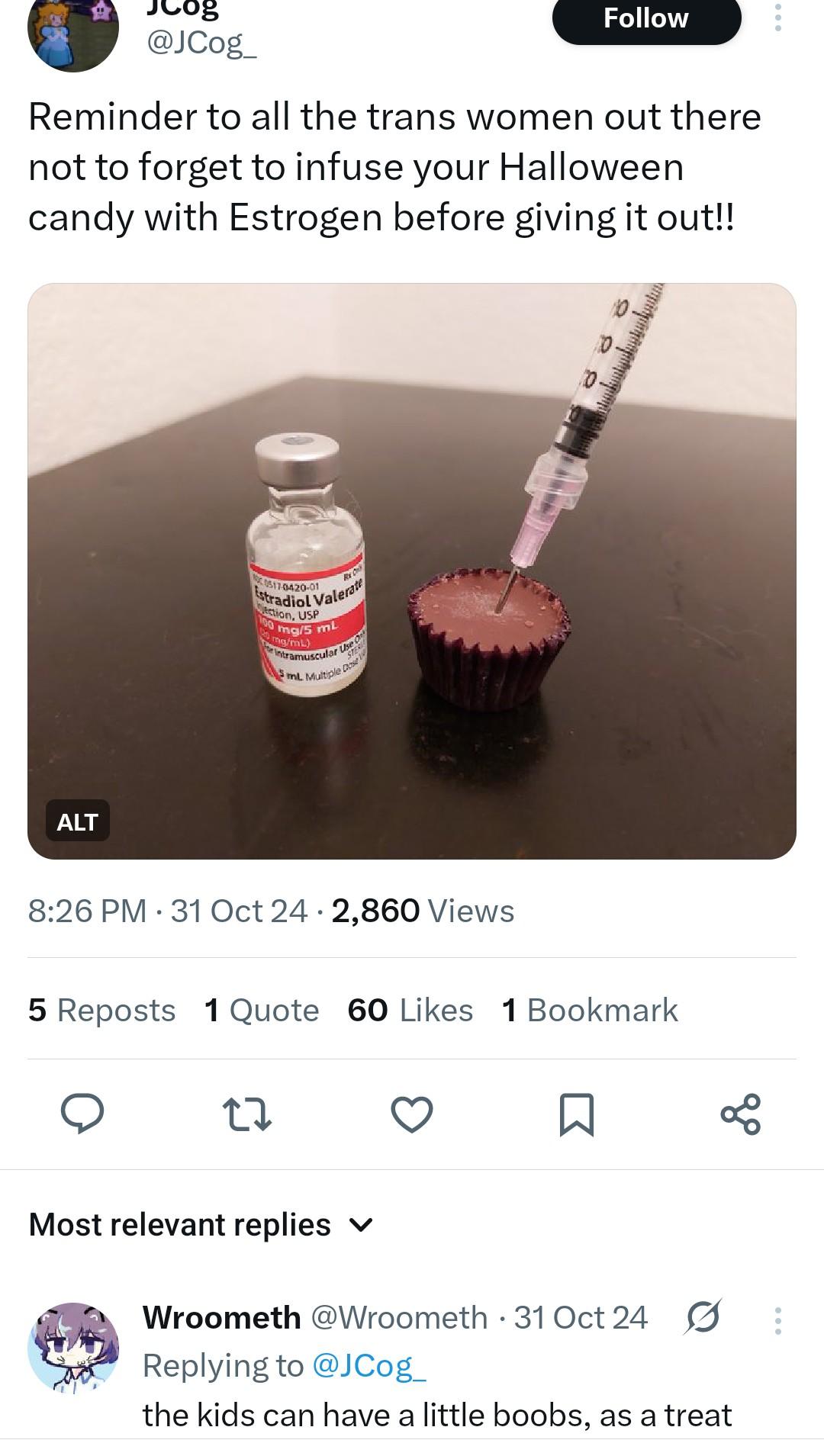The height and width of the screenshot is (1456, 824).
Task: Bookmark this post
Action: (577, 1114)
